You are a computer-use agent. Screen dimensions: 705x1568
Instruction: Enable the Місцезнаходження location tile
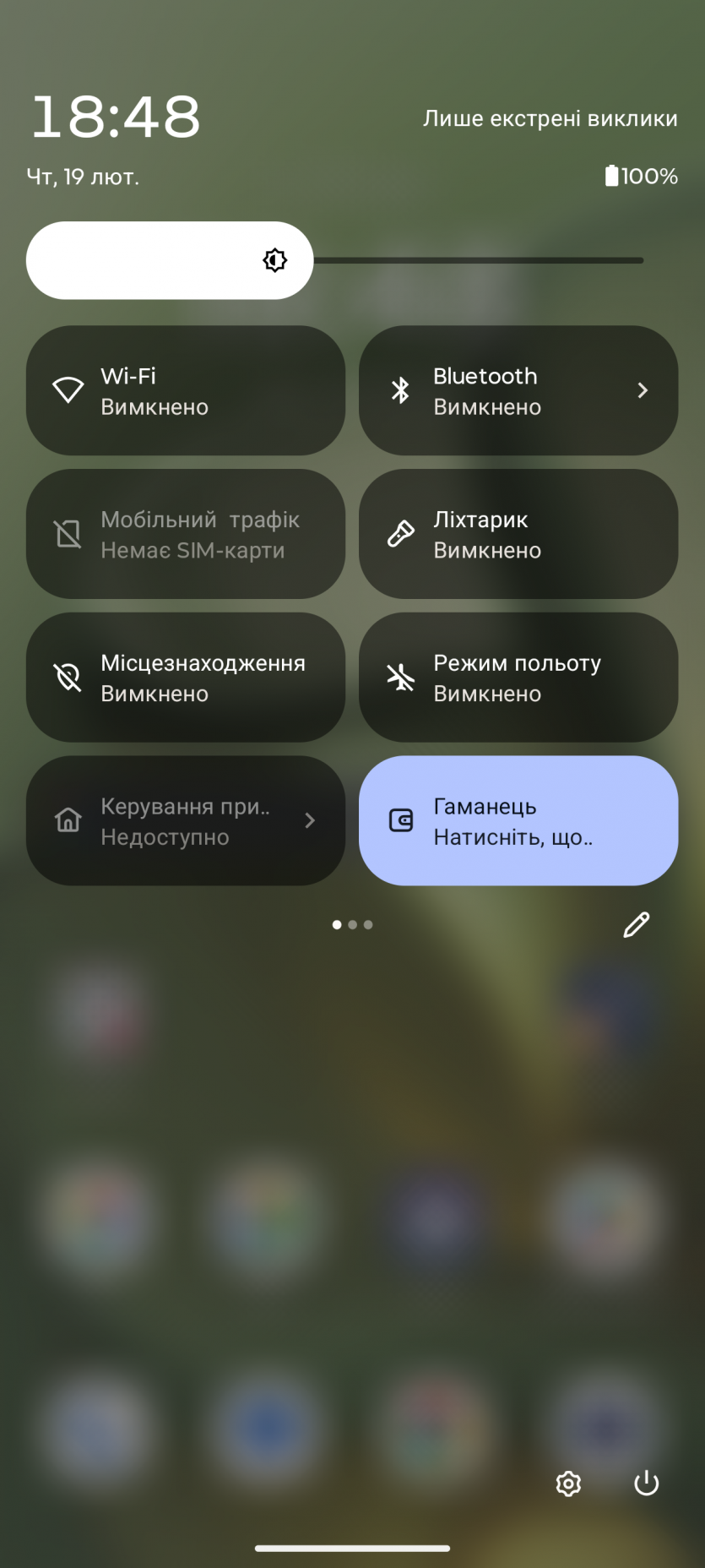[186, 678]
